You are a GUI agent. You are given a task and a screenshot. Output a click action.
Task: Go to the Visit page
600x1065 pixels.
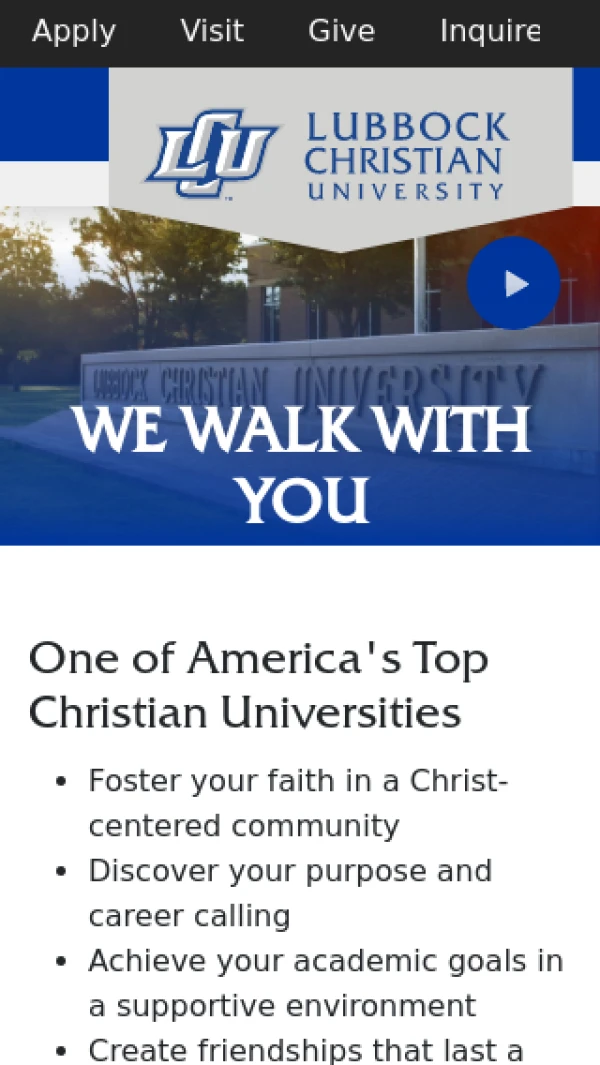(212, 31)
